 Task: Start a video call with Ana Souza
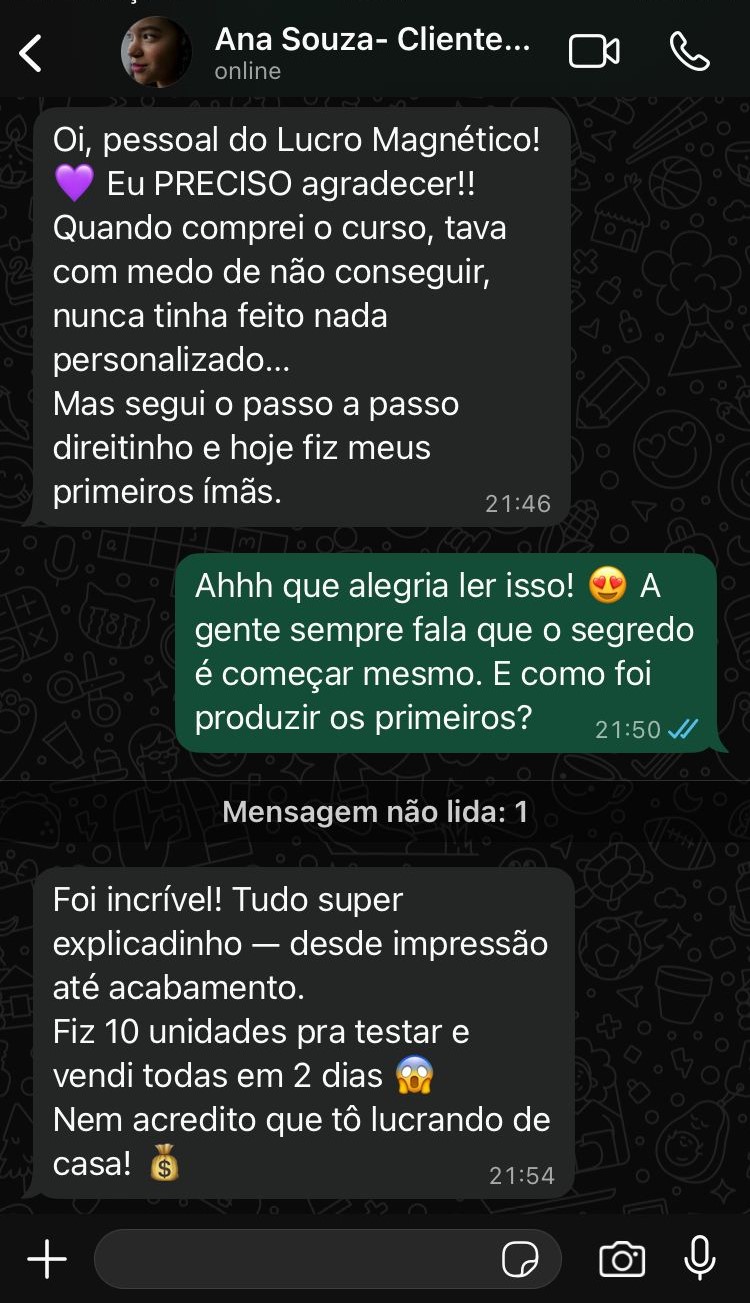(x=594, y=52)
